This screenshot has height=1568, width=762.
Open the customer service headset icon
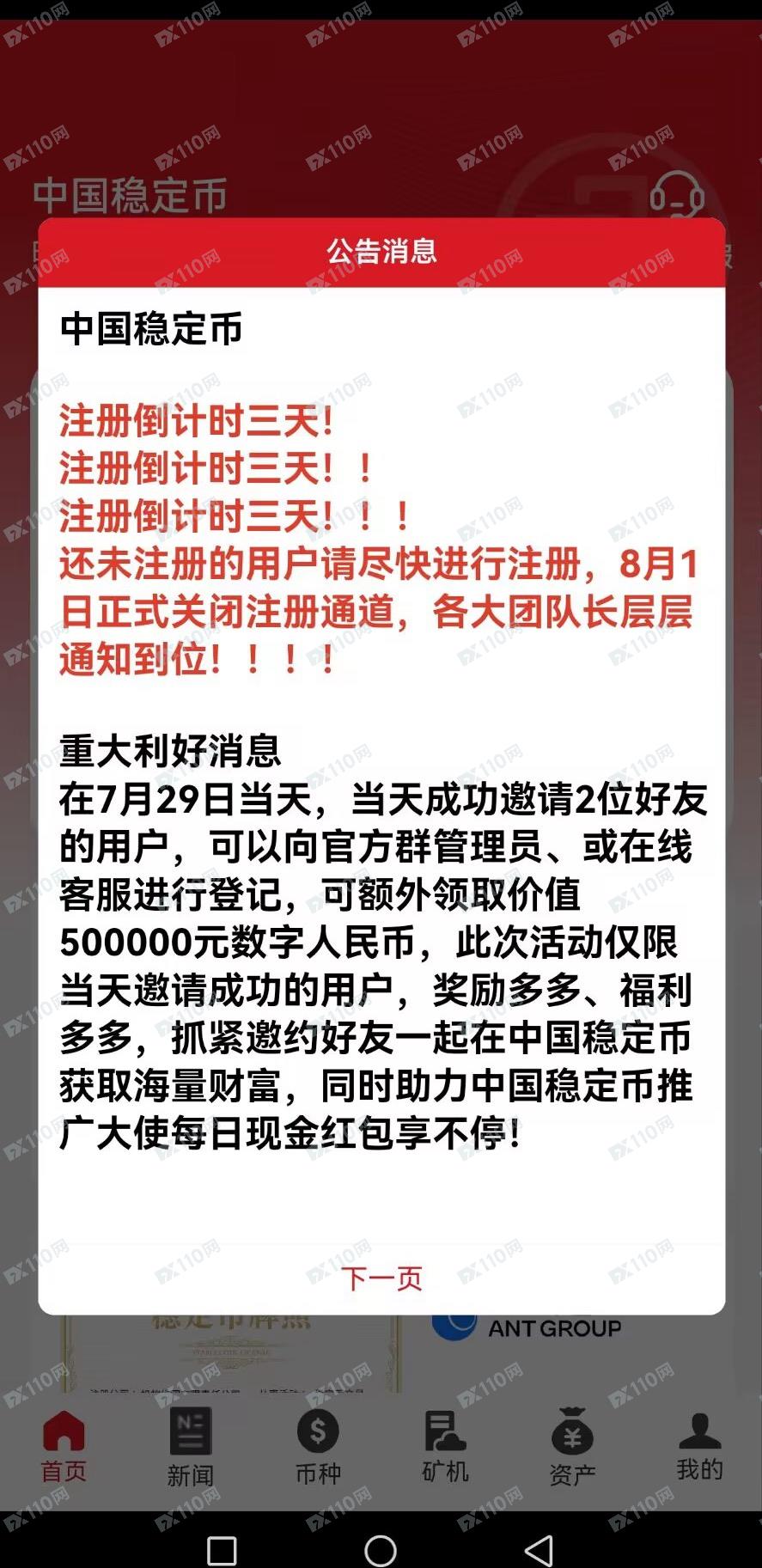pyautogui.click(x=677, y=196)
